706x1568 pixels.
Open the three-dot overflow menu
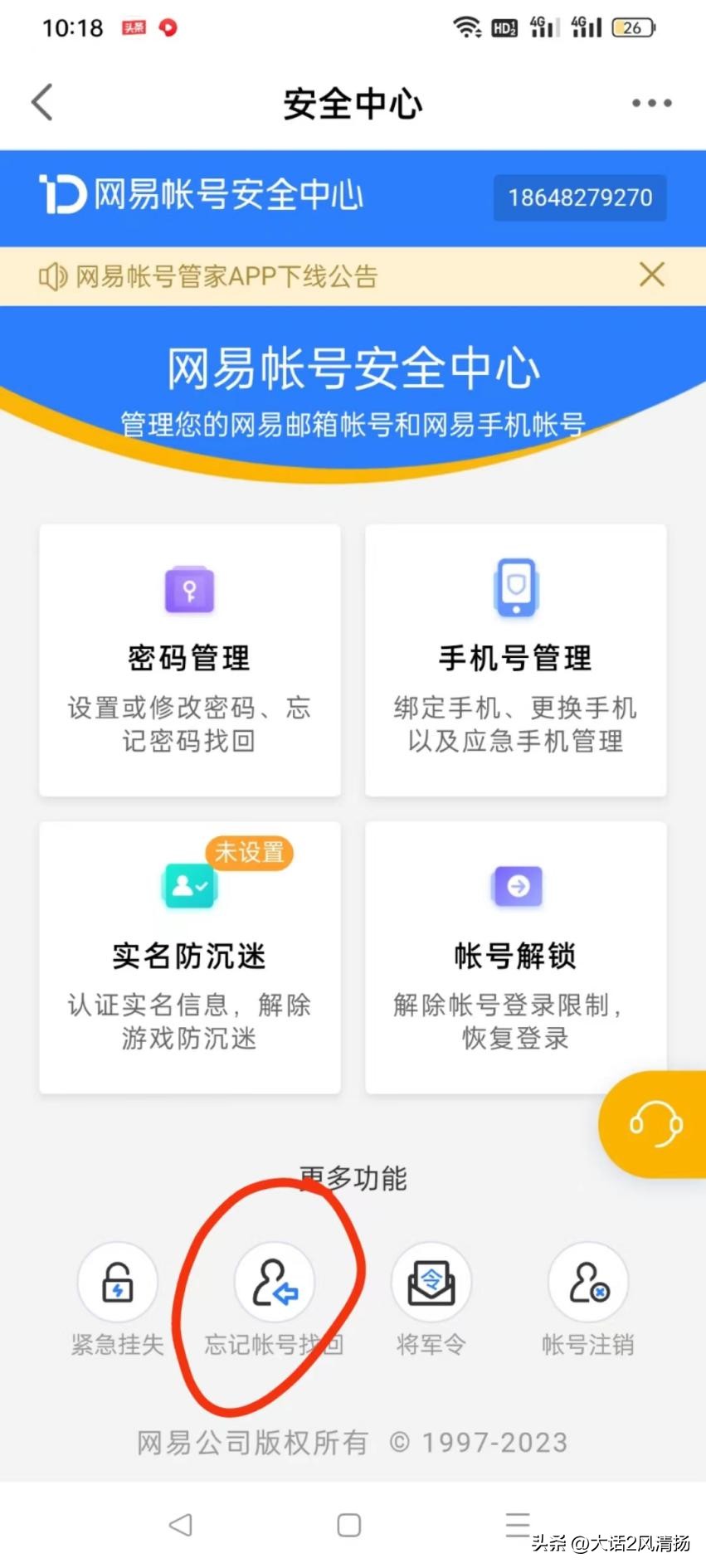click(650, 102)
